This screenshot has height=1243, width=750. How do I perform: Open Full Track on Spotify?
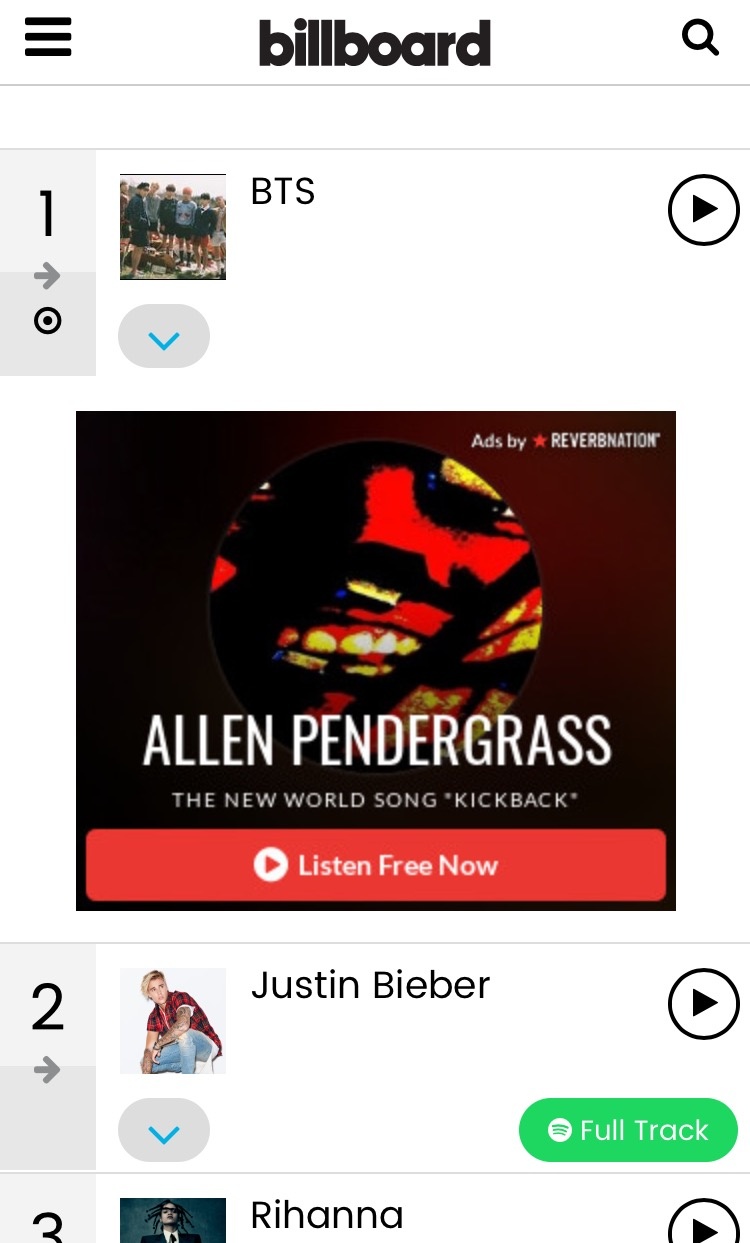628,1131
